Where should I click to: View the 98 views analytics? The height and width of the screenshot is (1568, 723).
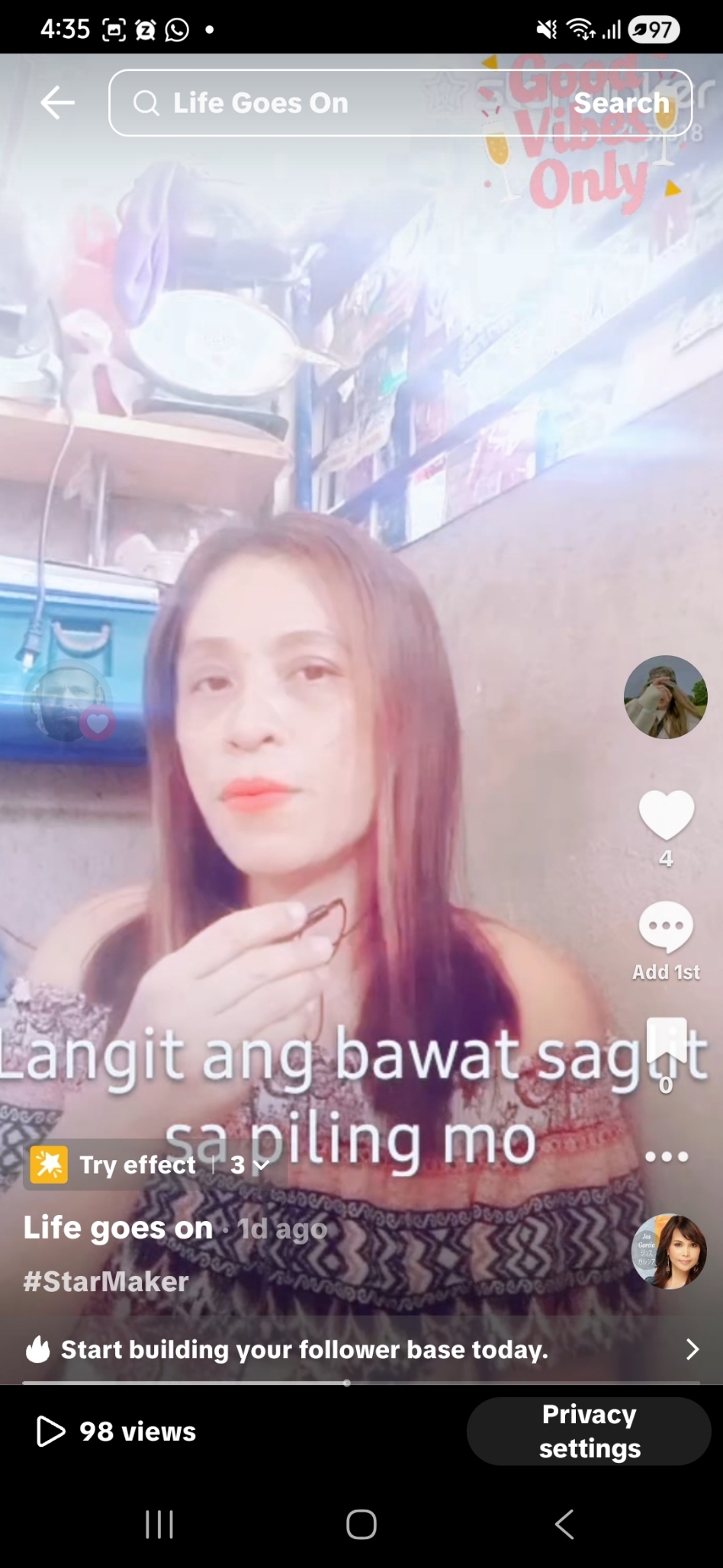pos(116,1431)
